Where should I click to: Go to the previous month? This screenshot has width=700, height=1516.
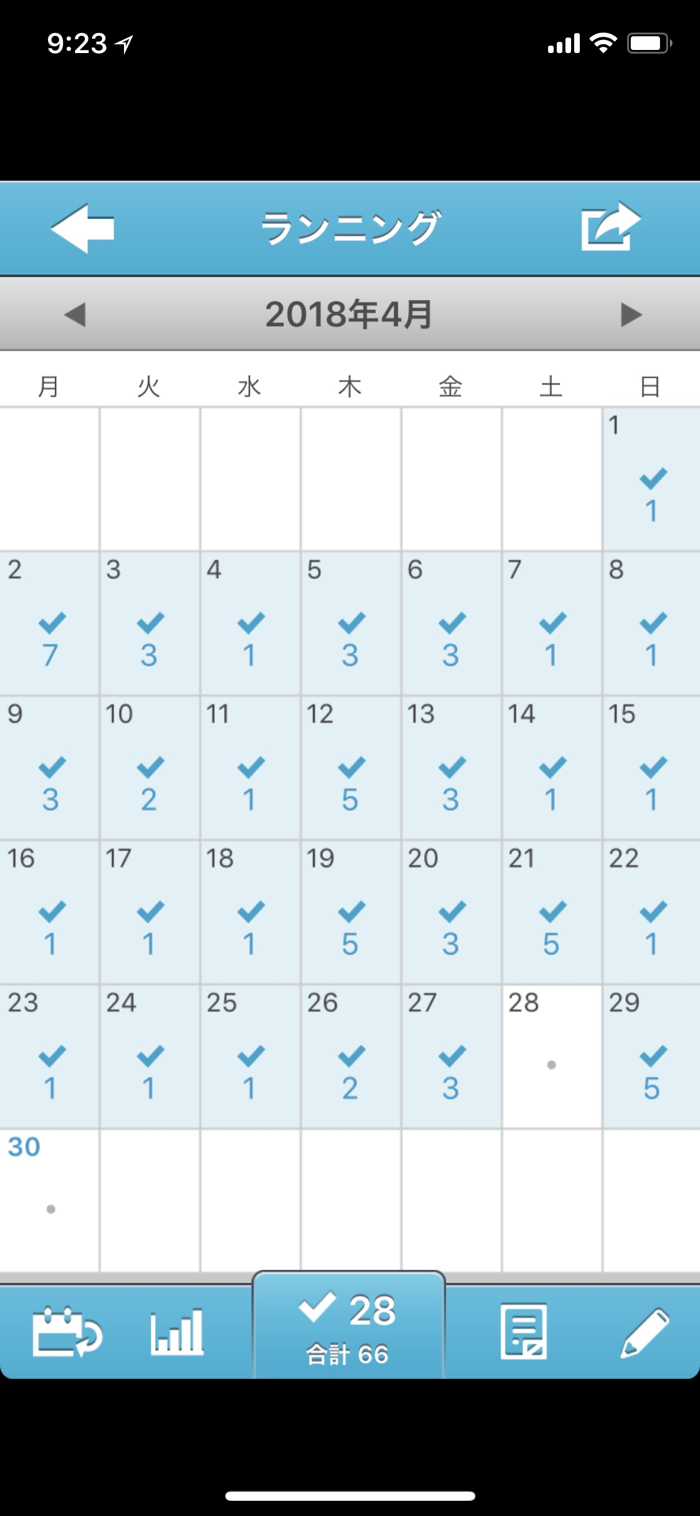pos(75,315)
